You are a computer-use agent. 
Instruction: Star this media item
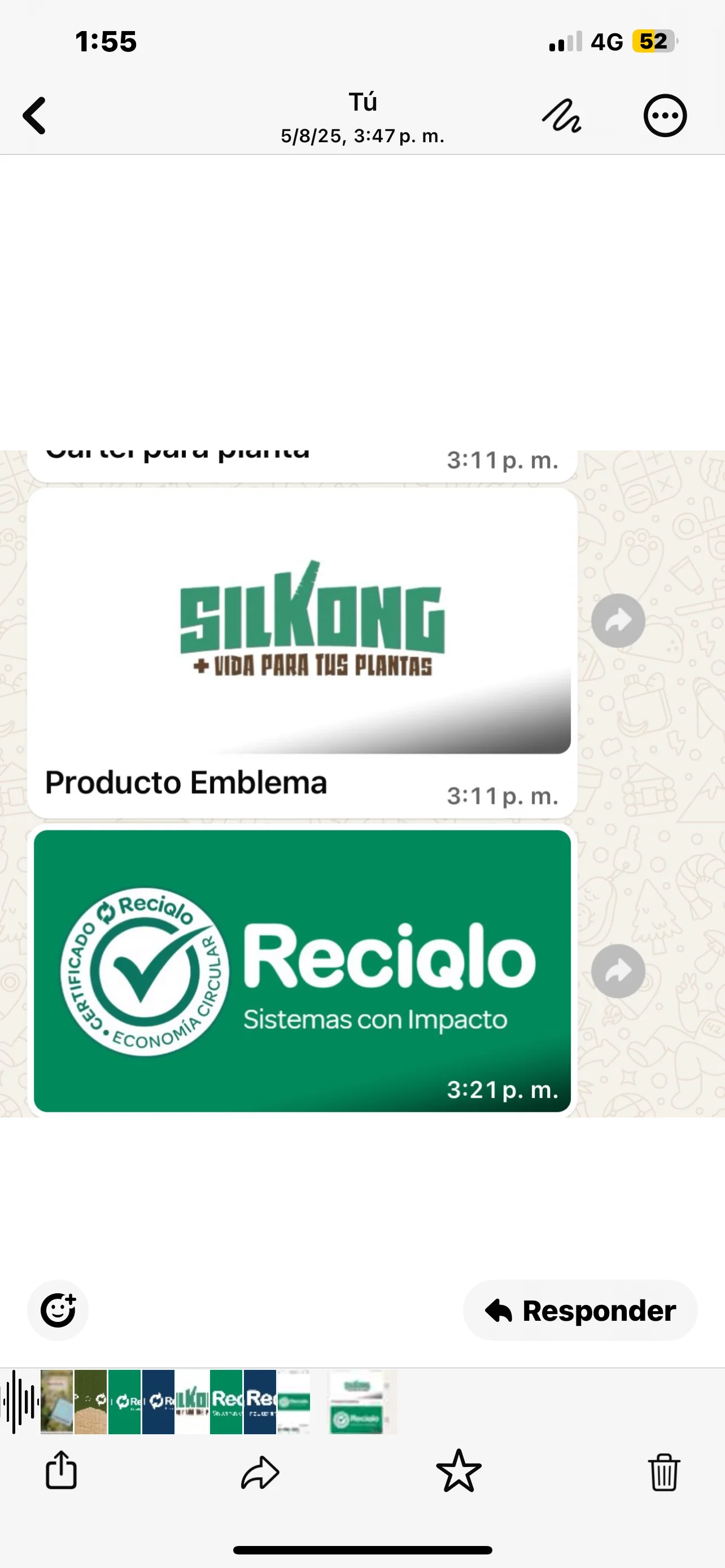[460, 1473]
